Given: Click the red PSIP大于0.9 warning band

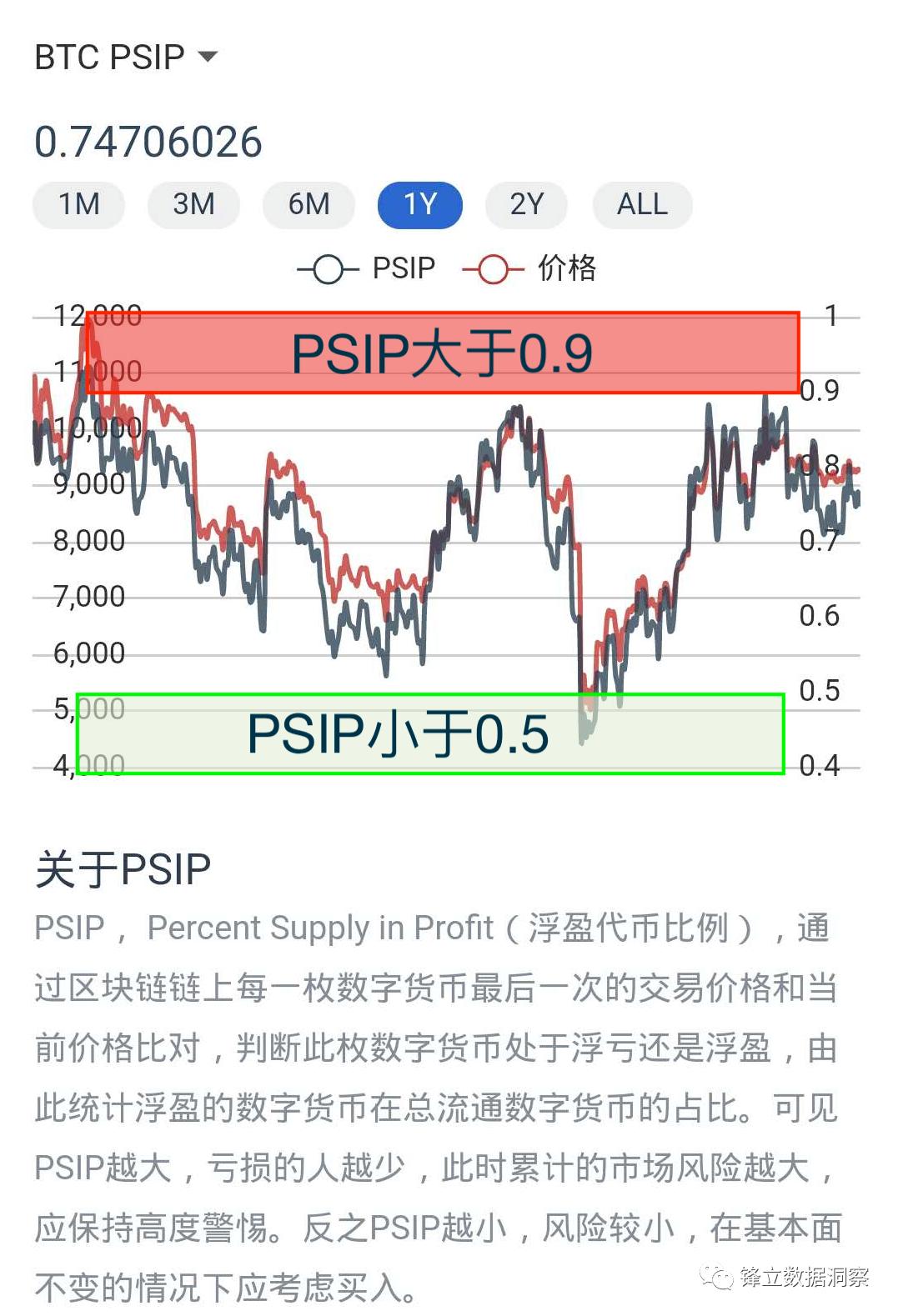Looking at the screenshot, I should tap(442, 353).
